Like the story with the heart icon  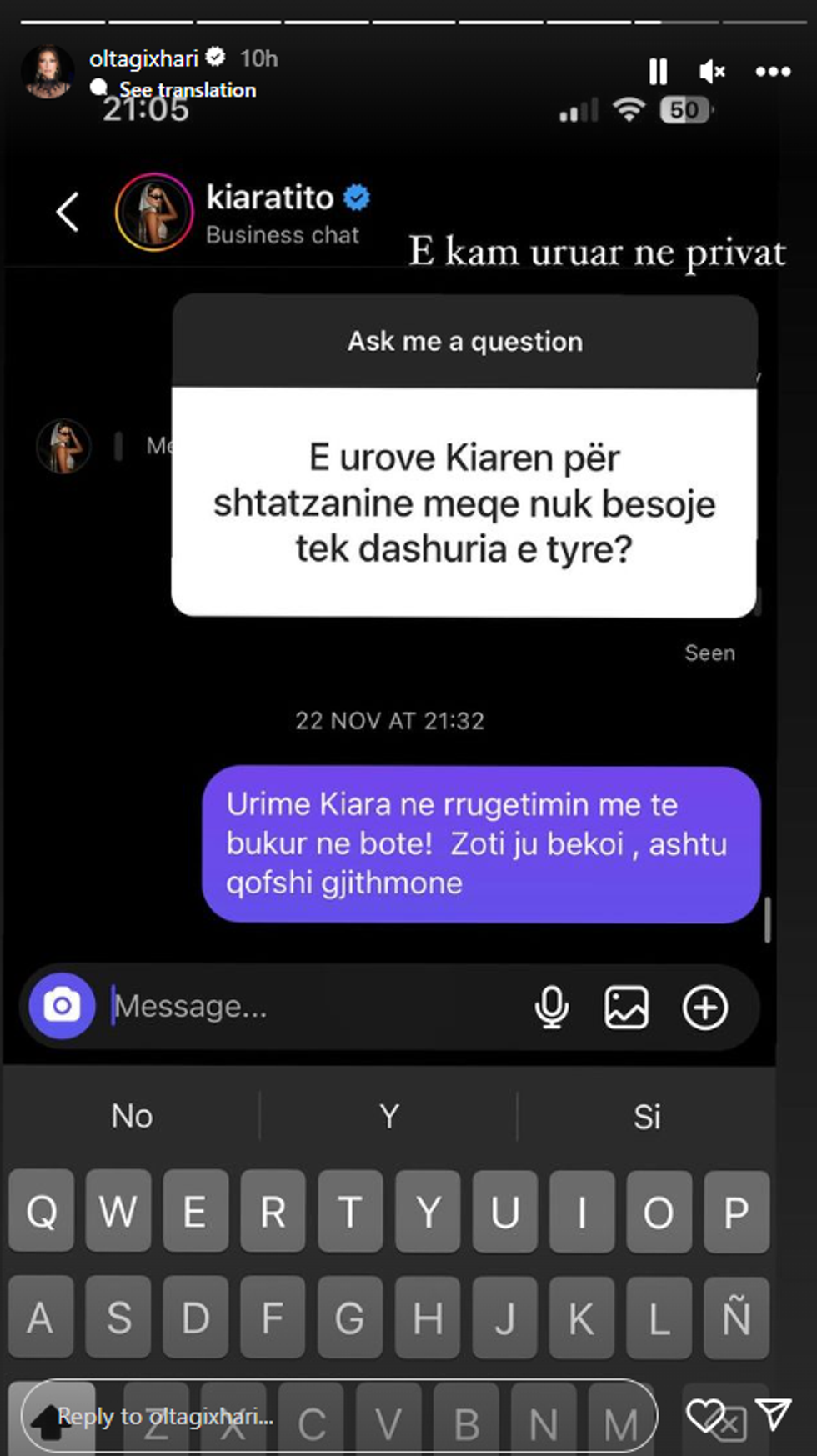(704, 1415)
